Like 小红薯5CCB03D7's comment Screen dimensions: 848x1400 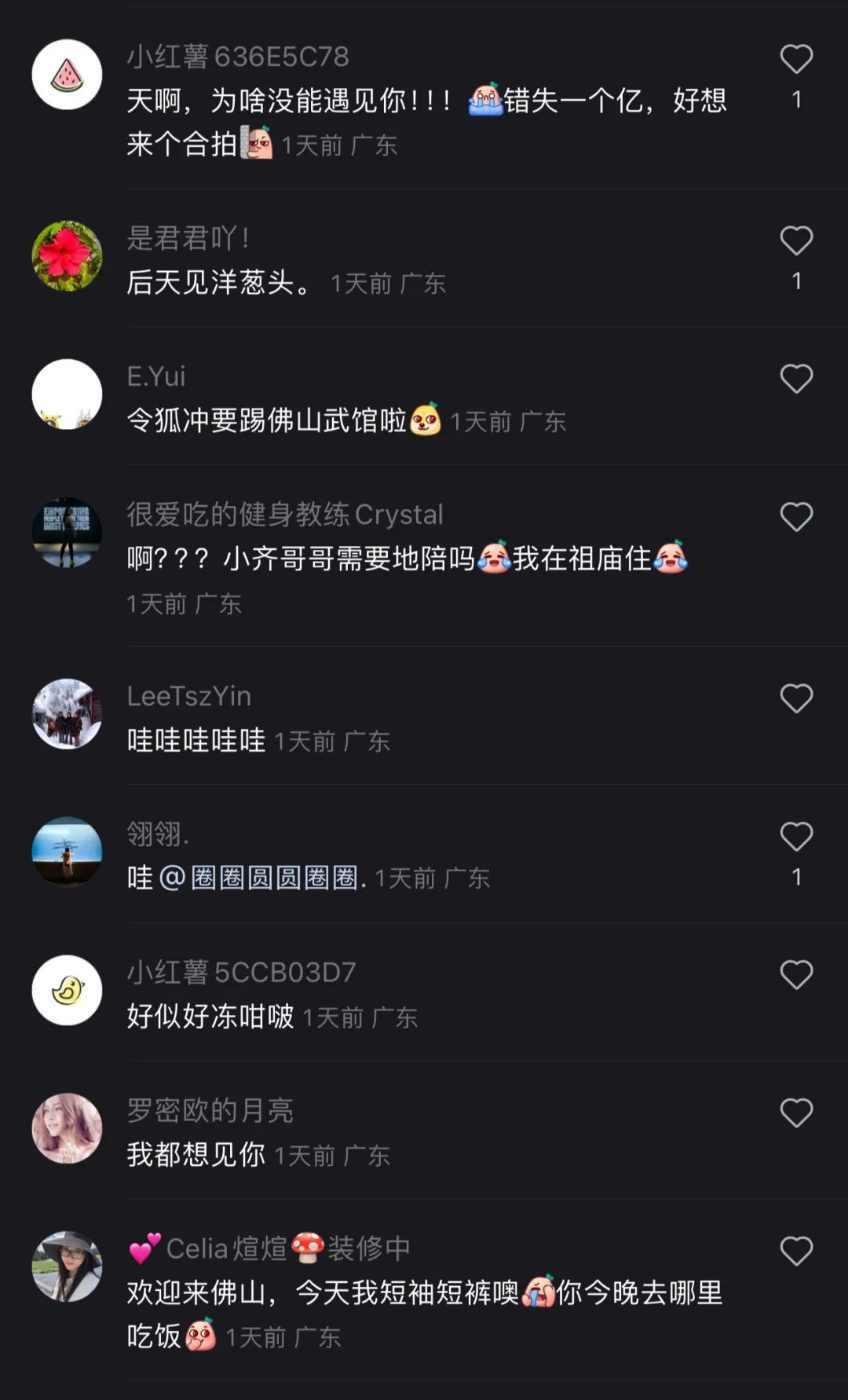point(796,976)
